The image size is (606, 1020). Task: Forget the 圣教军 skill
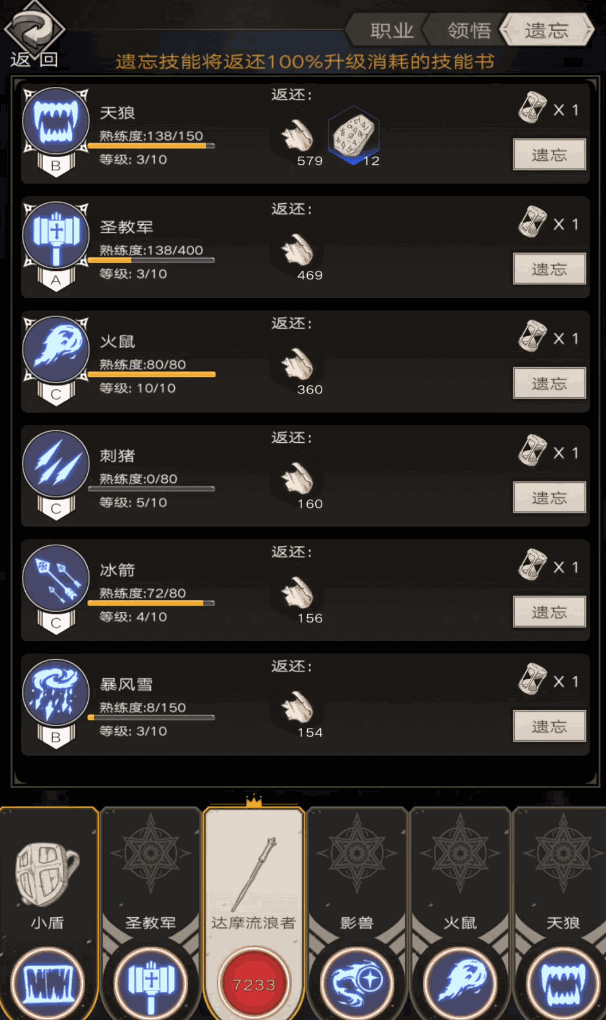pos(548,269)
